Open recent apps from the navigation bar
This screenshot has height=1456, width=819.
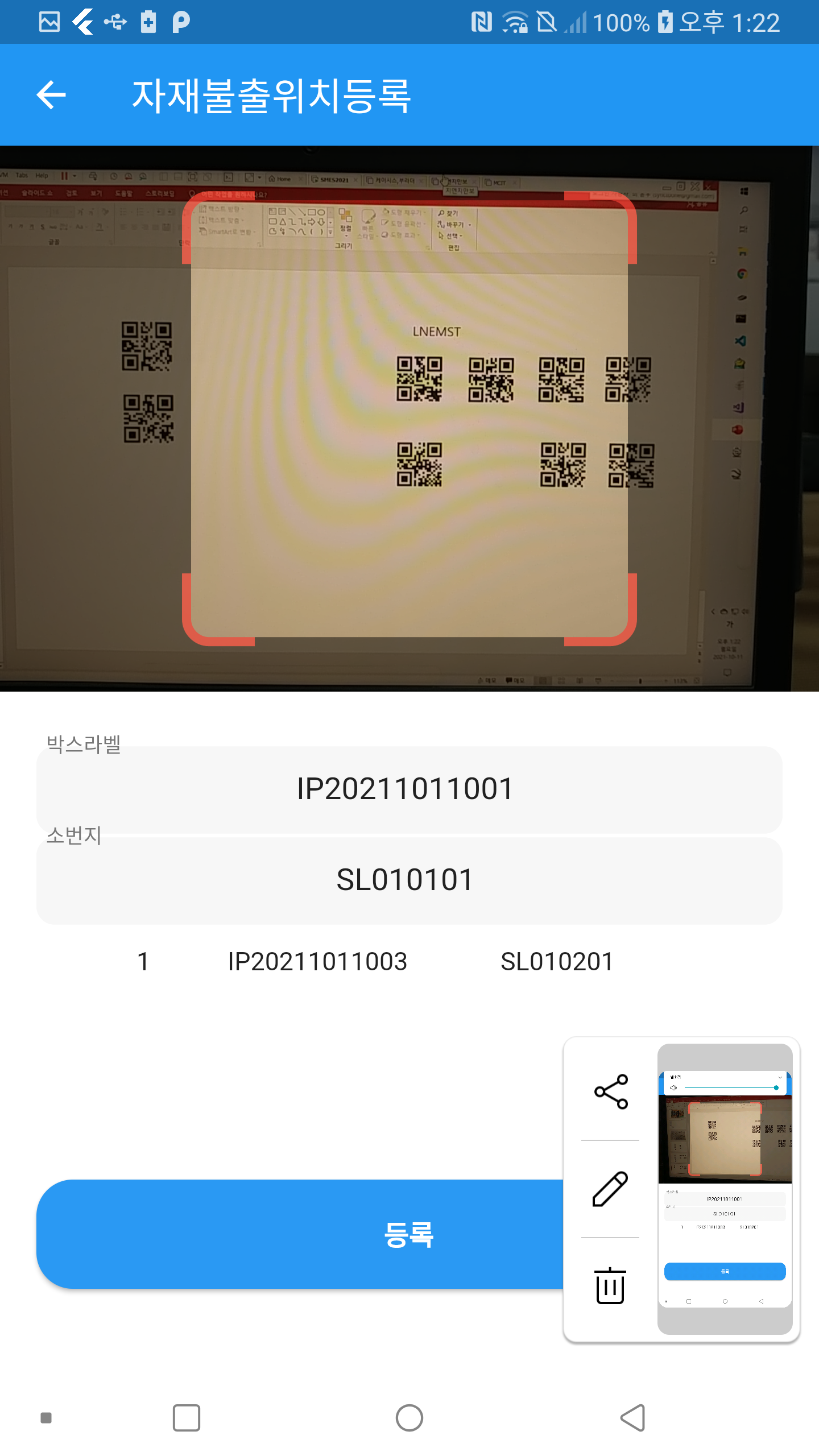187,1418
